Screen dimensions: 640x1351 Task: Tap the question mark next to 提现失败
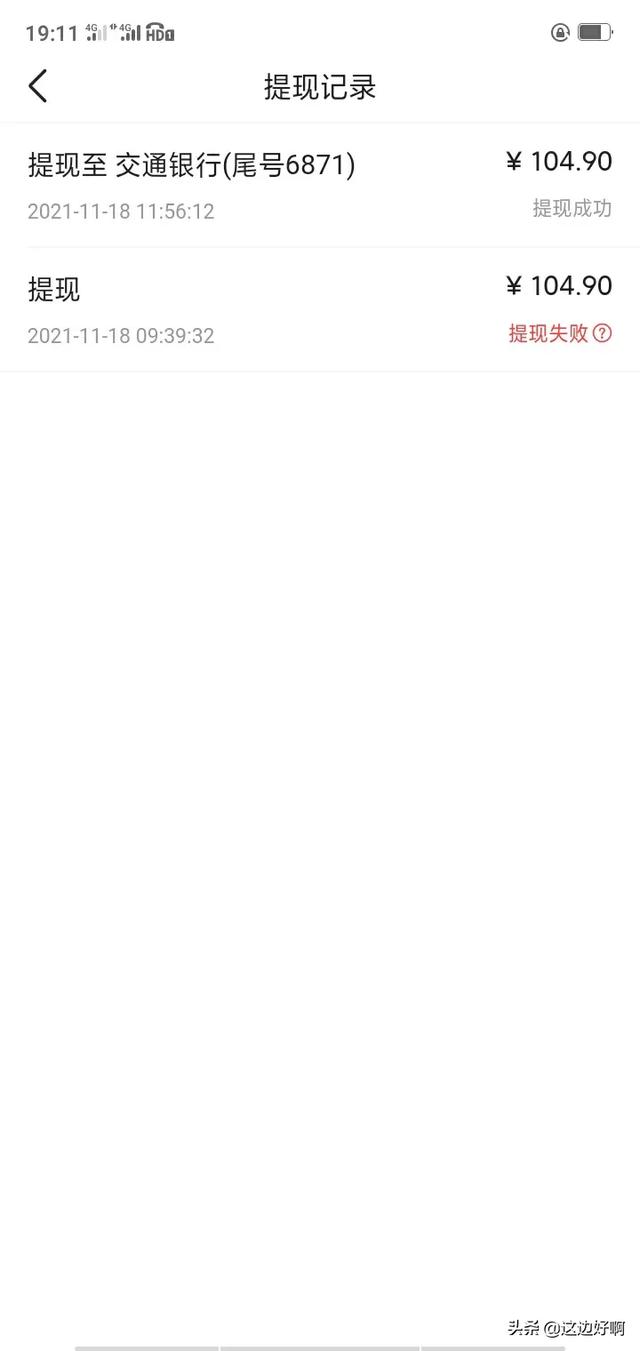602,334
